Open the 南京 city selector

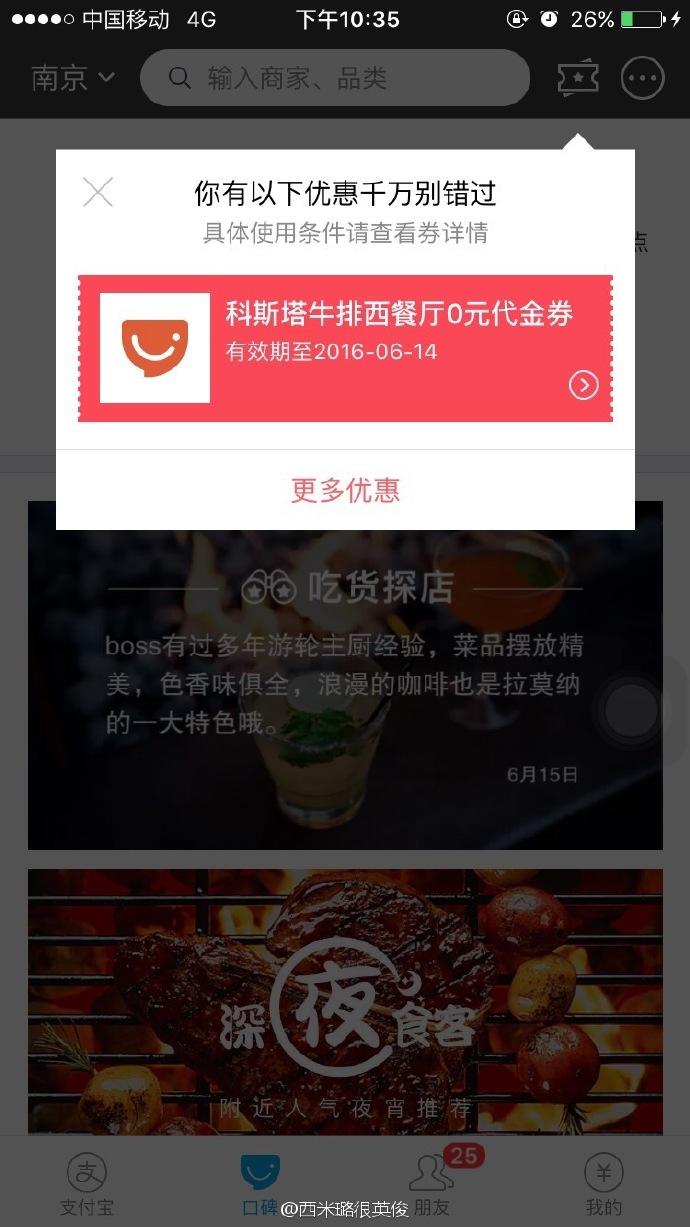[73, 78]
